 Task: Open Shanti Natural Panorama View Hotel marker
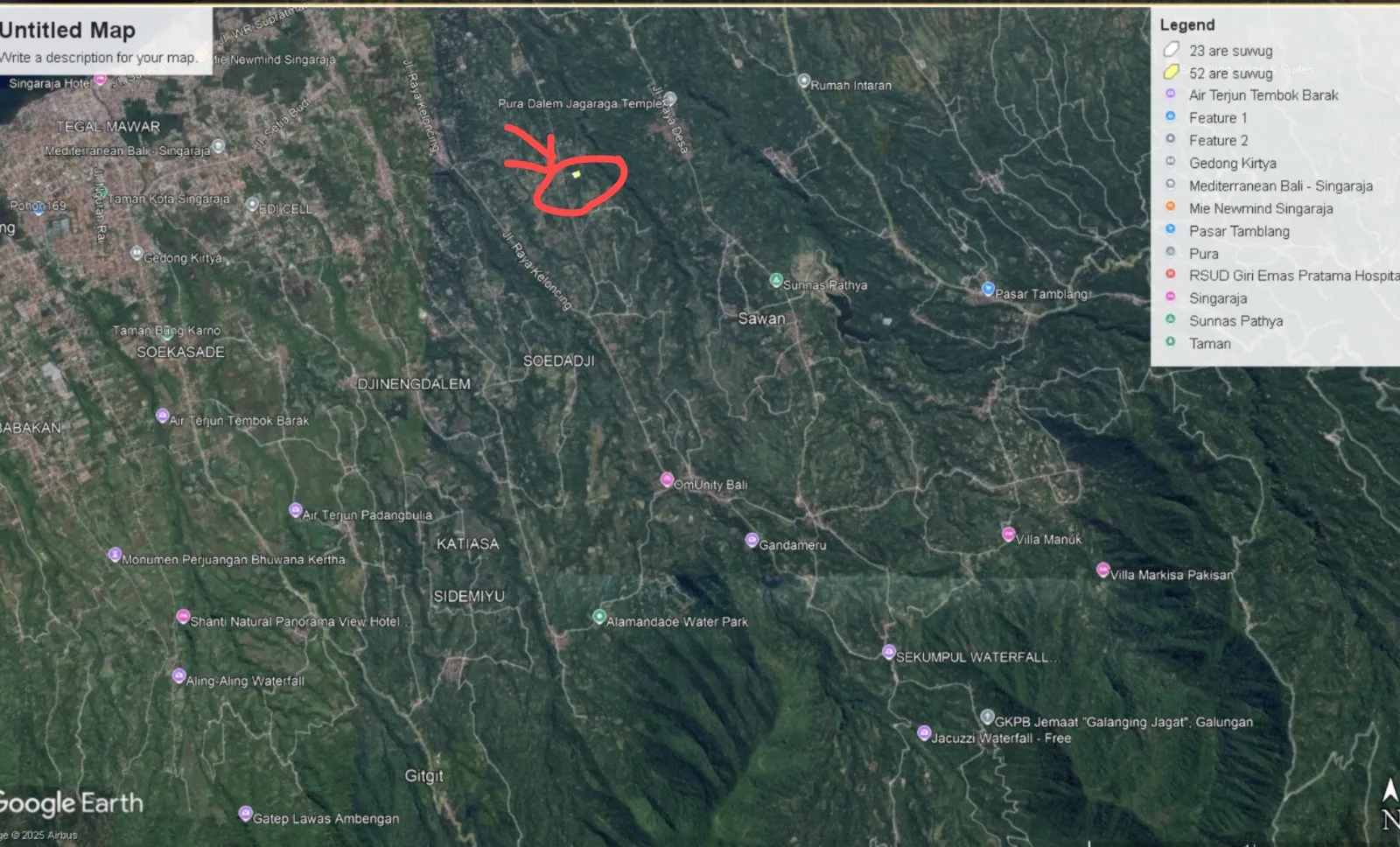[x=183, y=617]
